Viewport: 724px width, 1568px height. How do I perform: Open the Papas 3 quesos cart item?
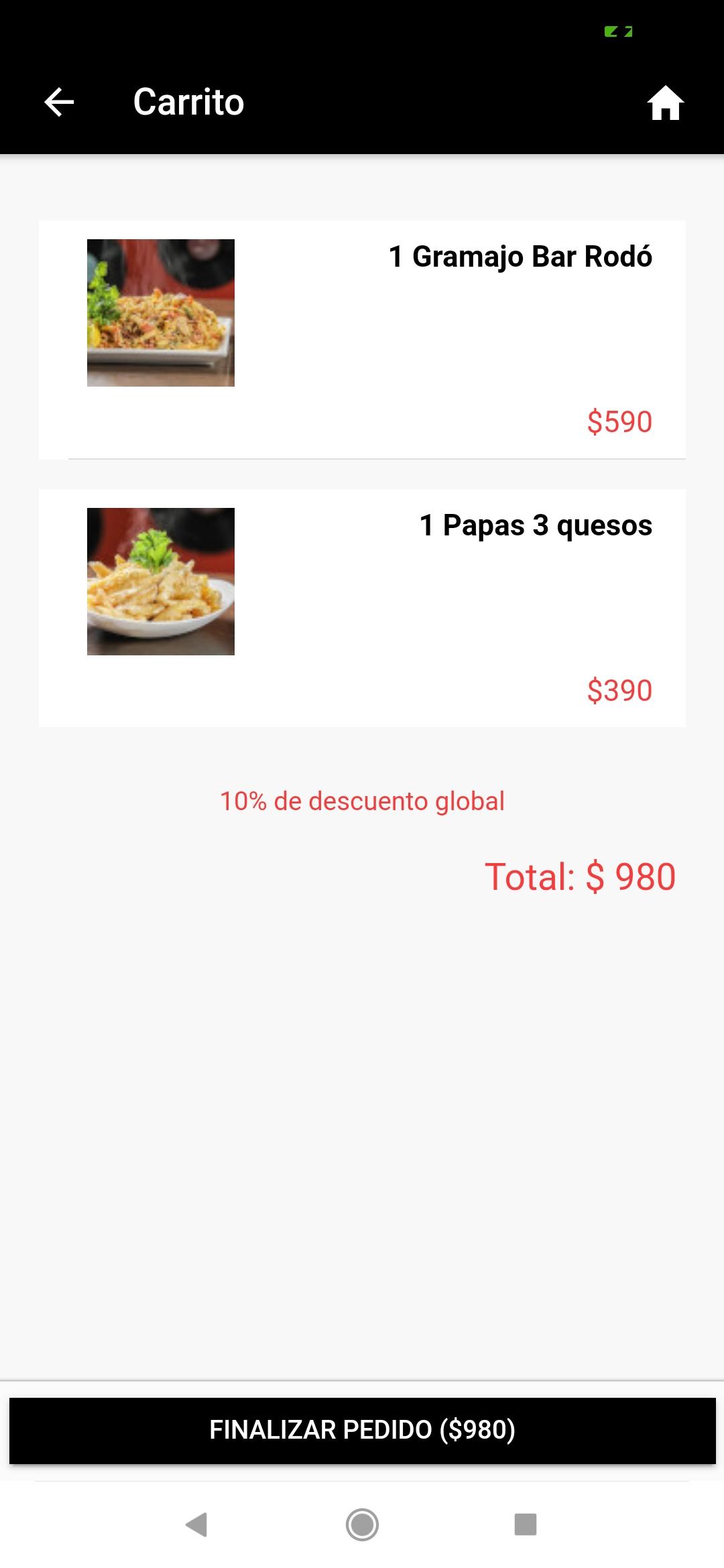point(362,608)
